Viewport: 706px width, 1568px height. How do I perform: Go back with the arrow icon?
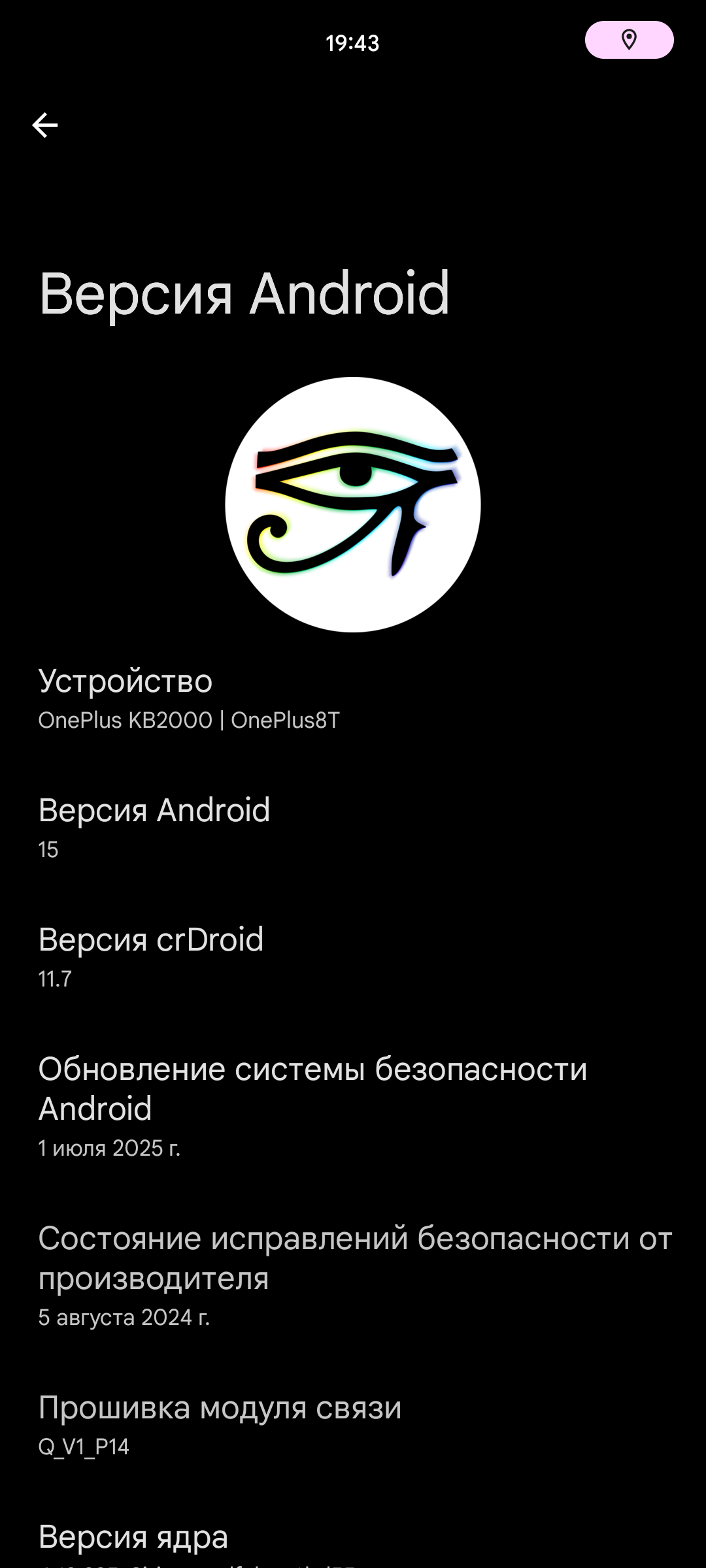[x=44, y=125]
